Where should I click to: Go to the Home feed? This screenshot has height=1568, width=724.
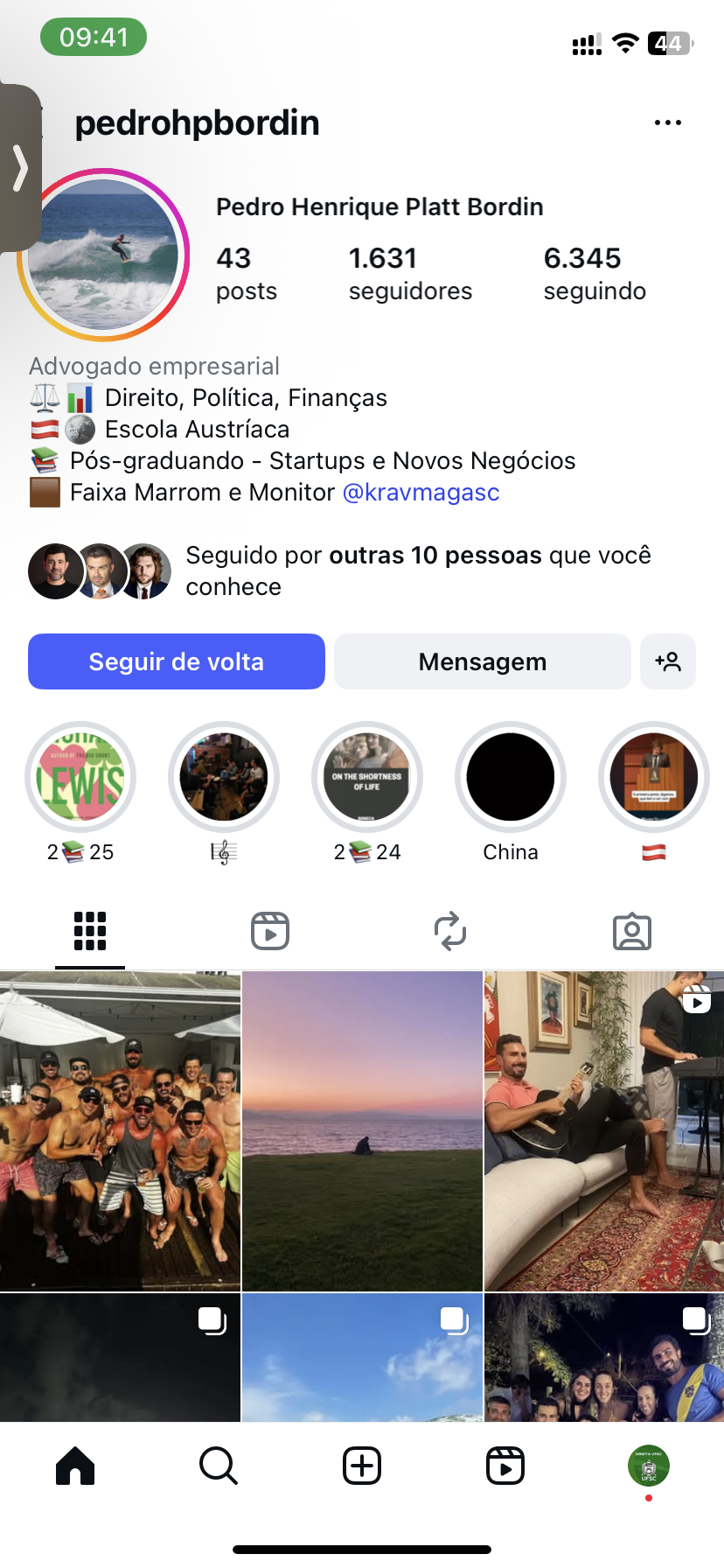pyautogui.click(x=75, y=1466)
